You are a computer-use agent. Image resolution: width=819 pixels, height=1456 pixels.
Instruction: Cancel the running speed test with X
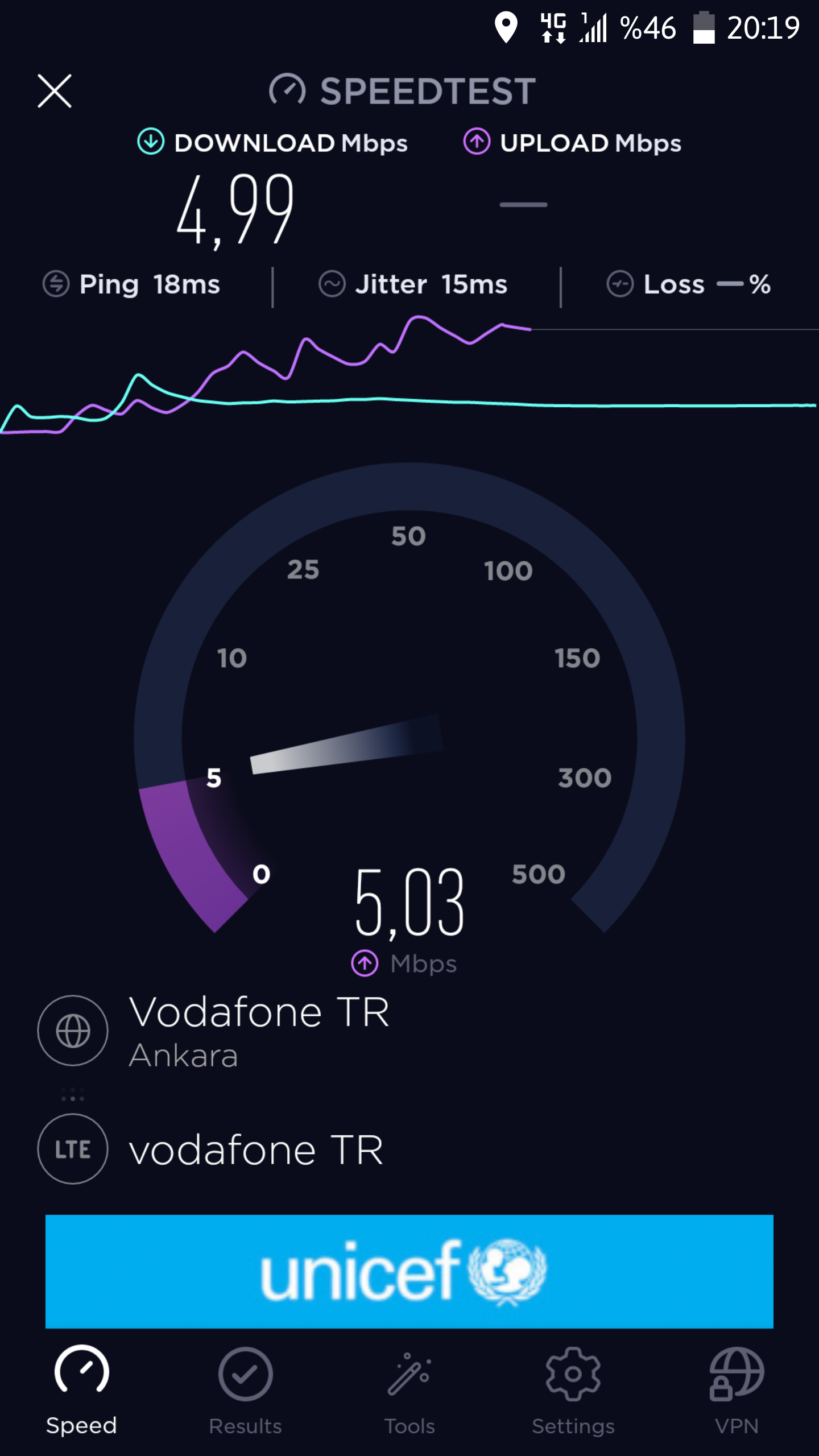click(55, 91)
